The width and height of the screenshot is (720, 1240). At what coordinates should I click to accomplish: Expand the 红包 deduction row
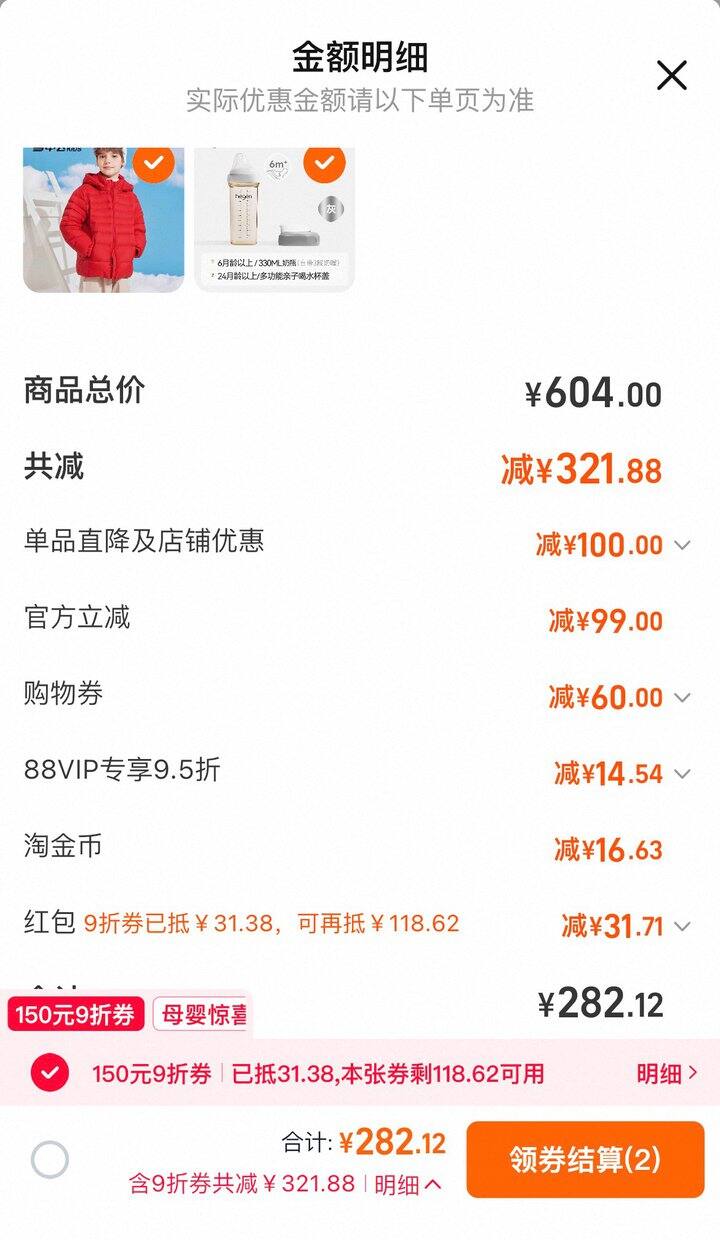(682, 926)
